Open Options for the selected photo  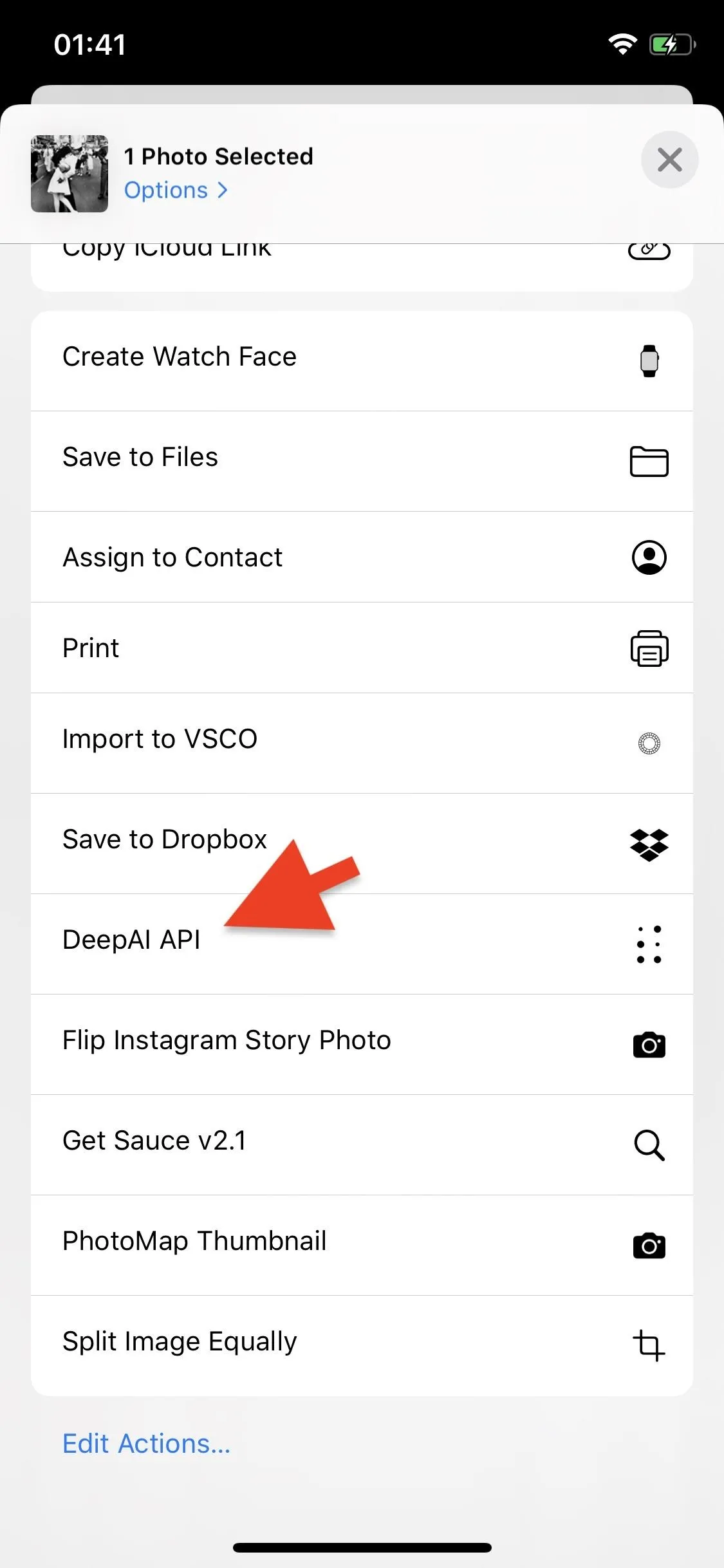176,191
